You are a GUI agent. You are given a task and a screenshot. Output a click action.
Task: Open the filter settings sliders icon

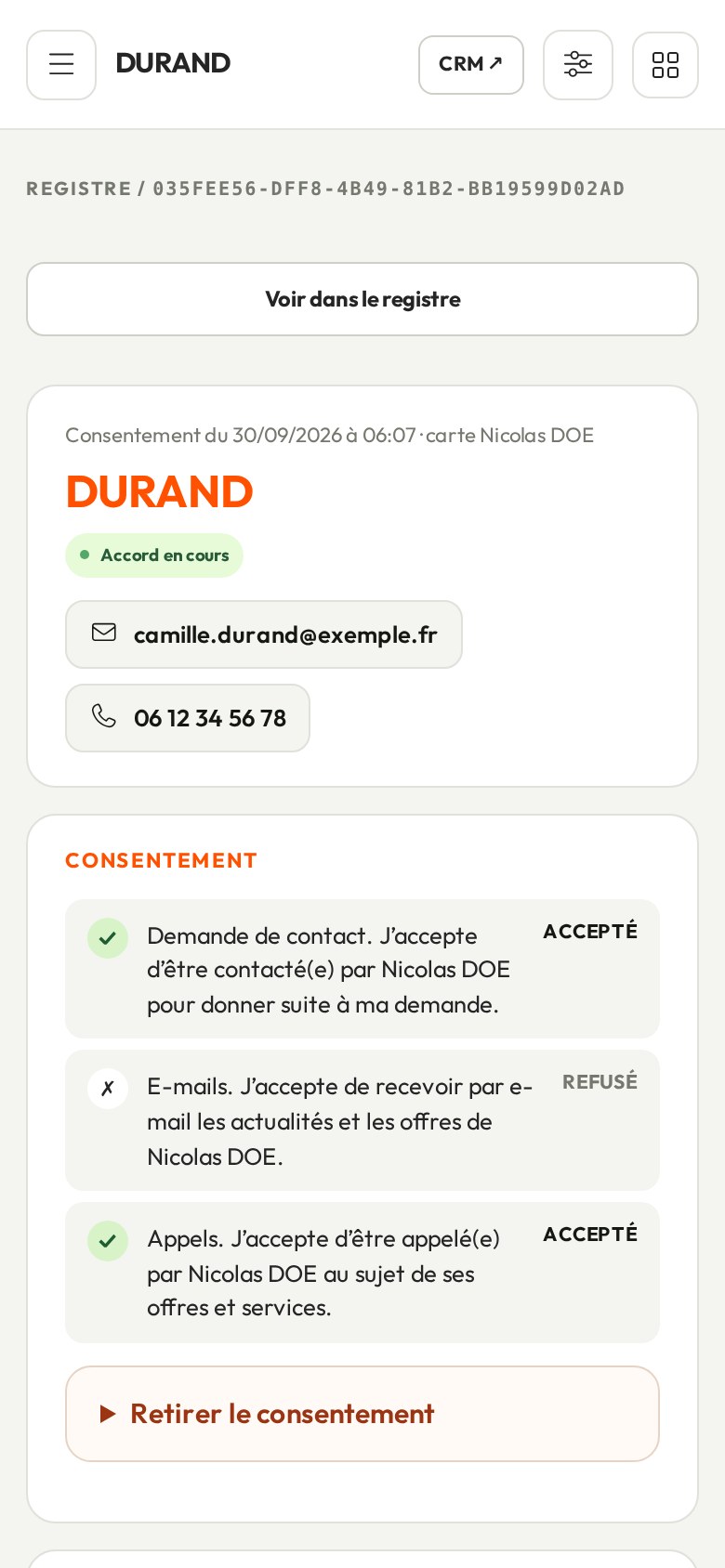(578, 65)
